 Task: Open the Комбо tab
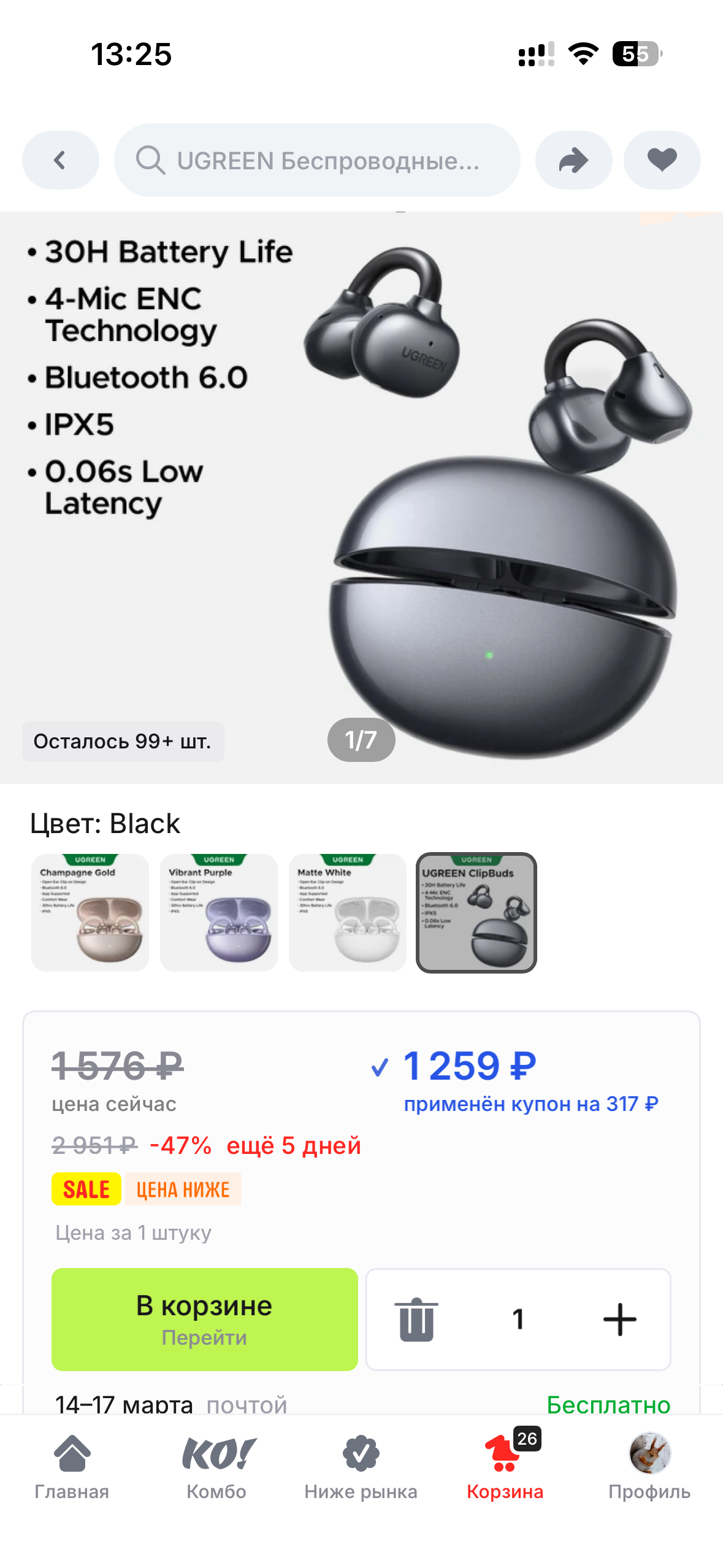tap(216, 1466)
